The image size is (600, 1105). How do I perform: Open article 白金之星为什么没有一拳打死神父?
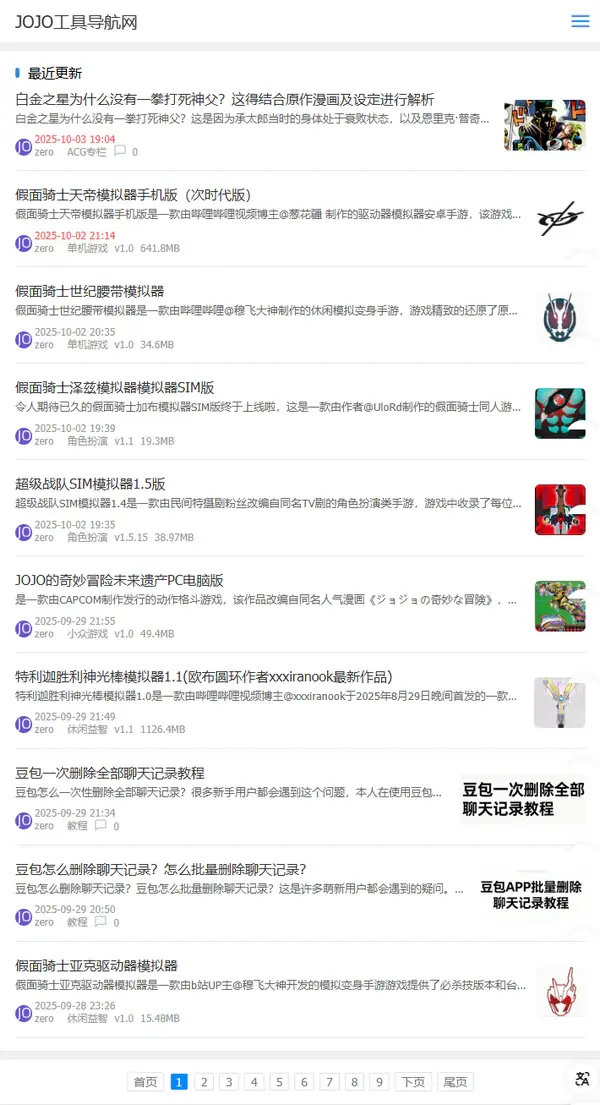(x=225, y=100)
